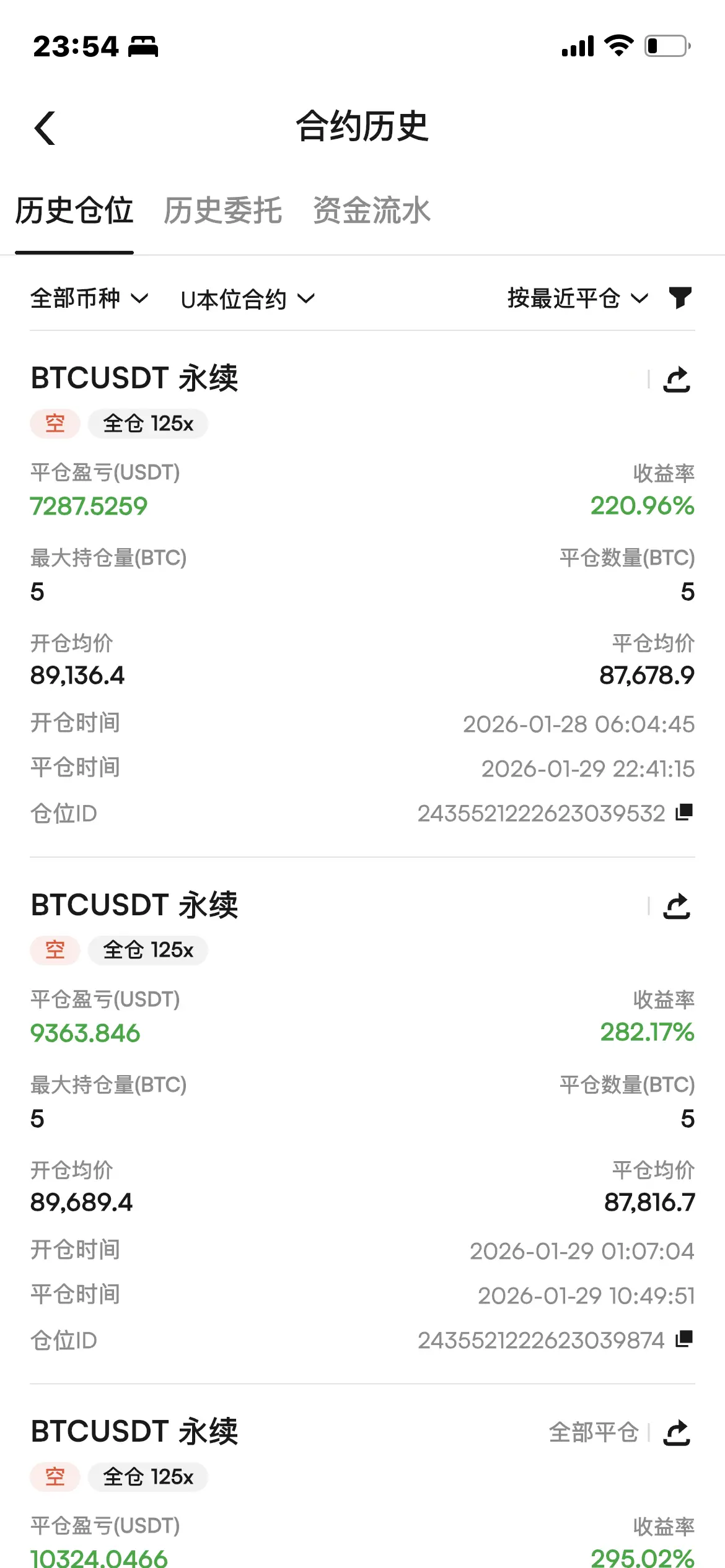Open the U本位合约 contract type dropdown
Viewport: 725px width, 1568px height.
[247, 300]
